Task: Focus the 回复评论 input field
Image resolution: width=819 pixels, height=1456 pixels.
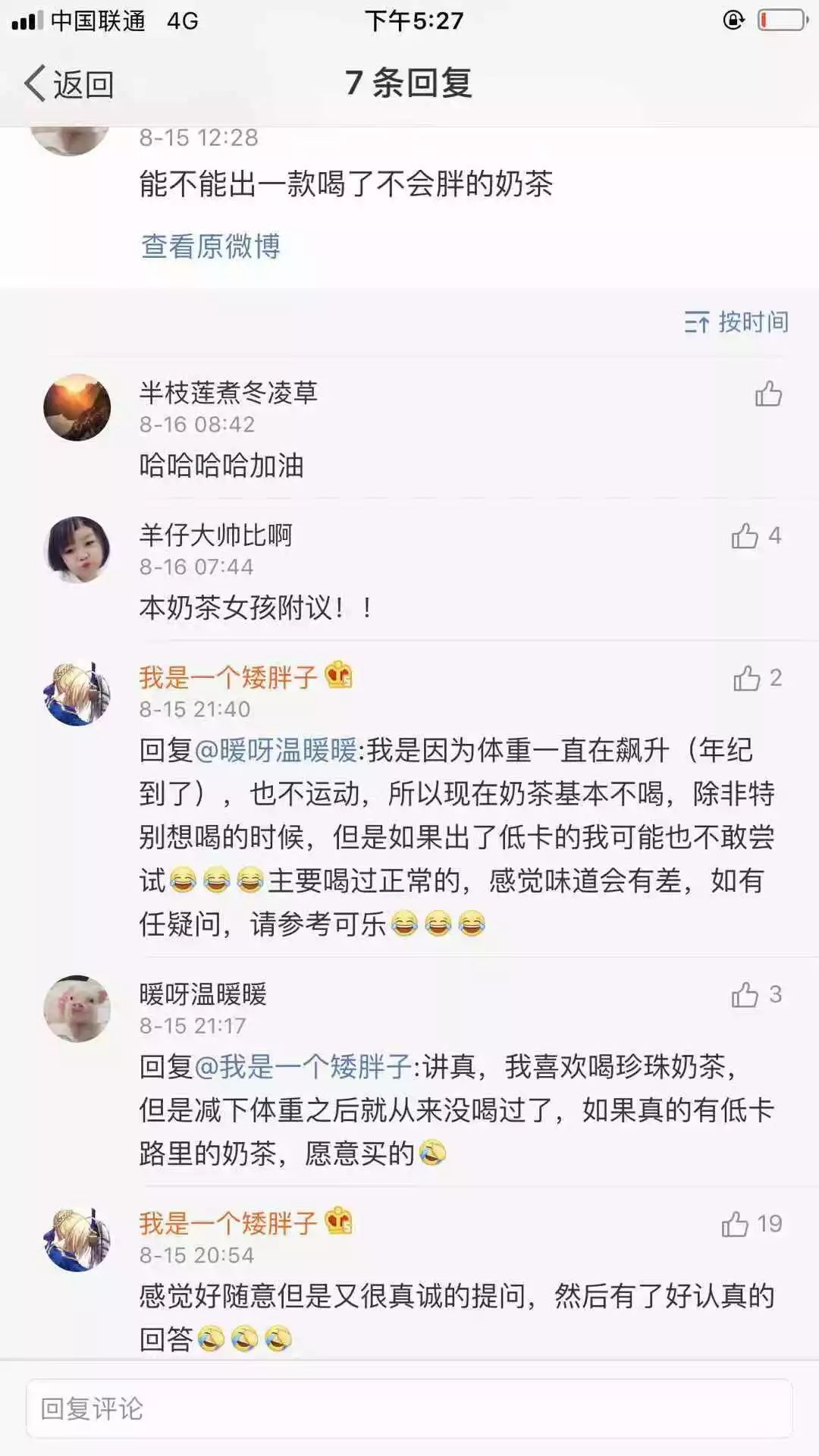Action: coord(409,1409)
